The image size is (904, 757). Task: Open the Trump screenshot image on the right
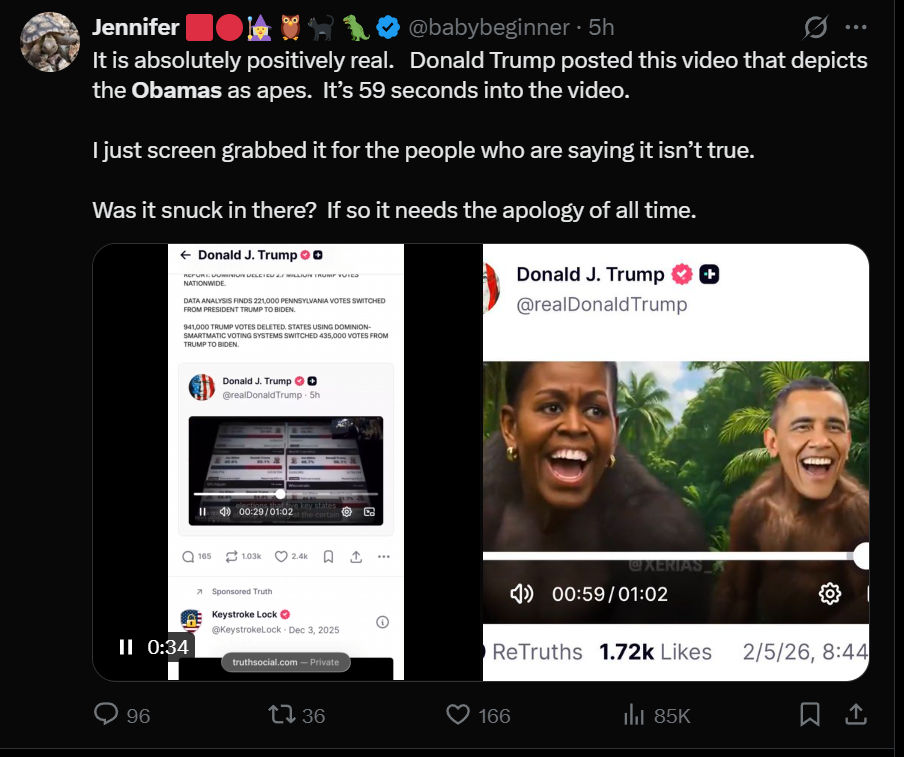[676, 462]
